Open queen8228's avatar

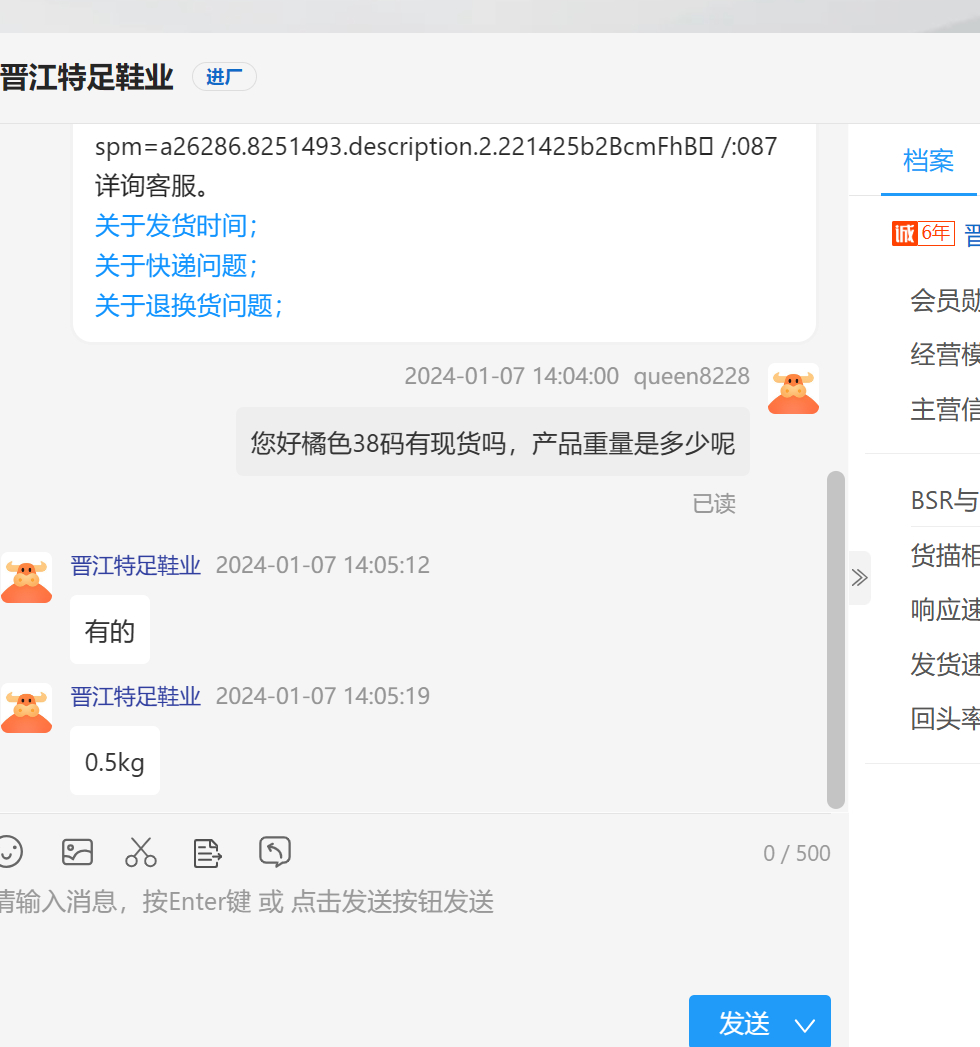click(793, 389)
